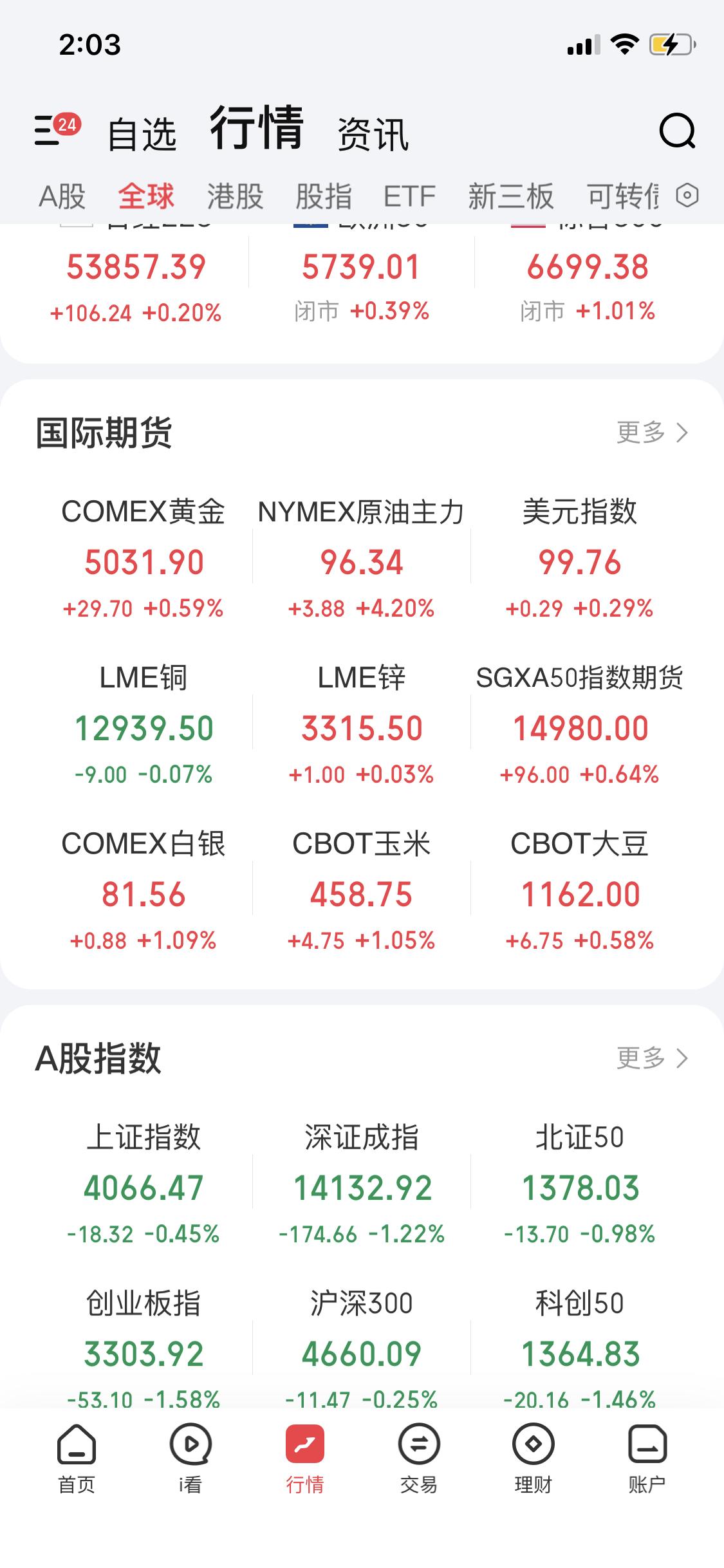Select the 股指 category tab
Viewport: 724px width, 1568px height.
[x=324, y=197]
